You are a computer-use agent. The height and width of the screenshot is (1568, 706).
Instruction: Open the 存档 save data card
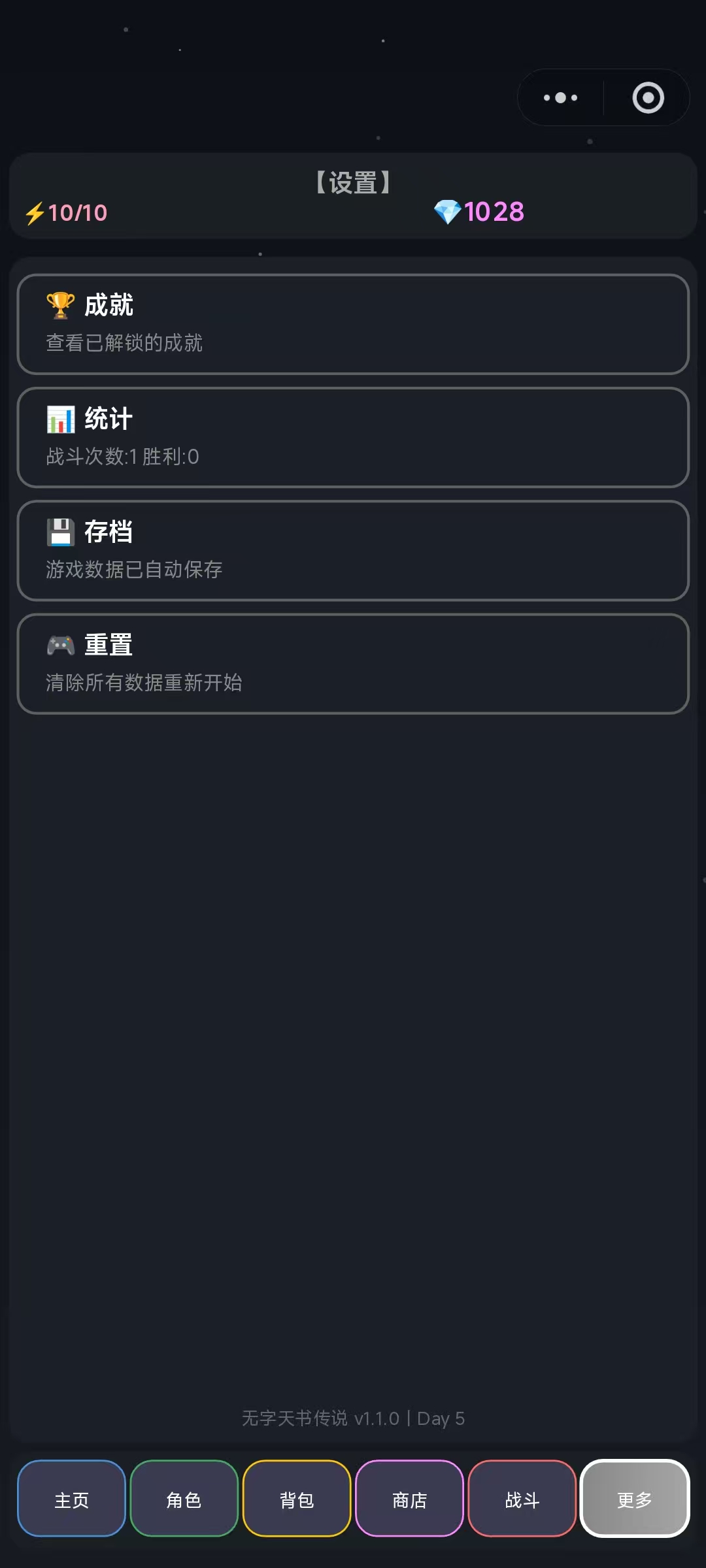pos(353,550)
